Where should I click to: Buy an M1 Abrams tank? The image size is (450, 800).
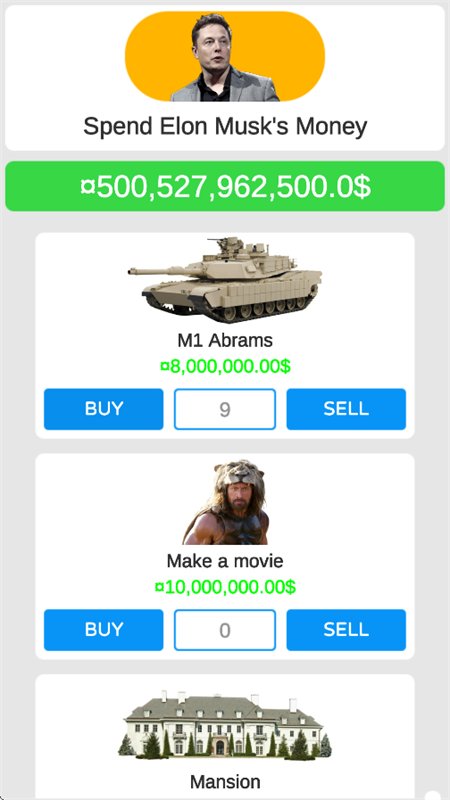click(104, 409)
